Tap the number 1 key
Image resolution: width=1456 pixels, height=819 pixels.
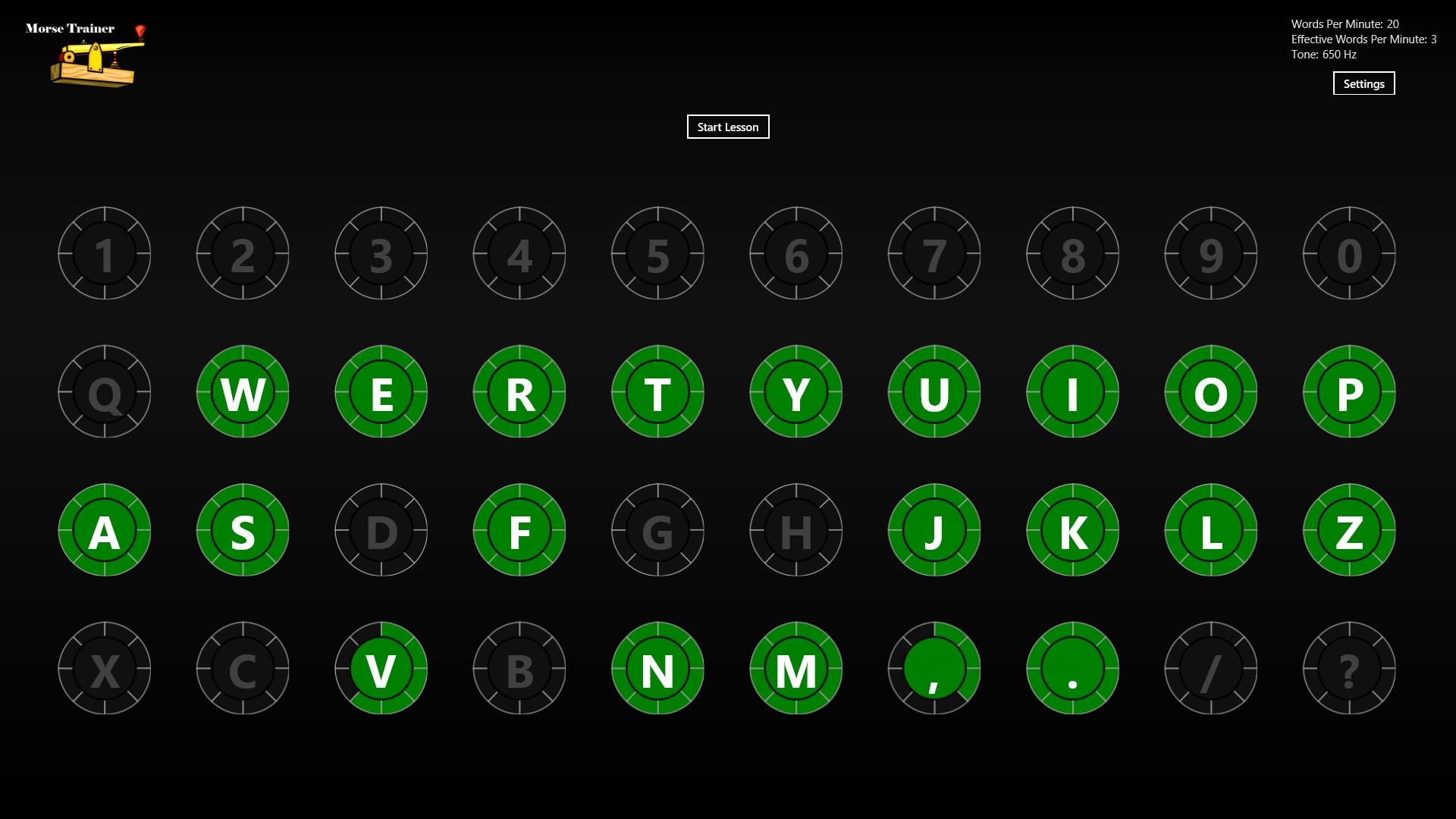coord(105,253)
